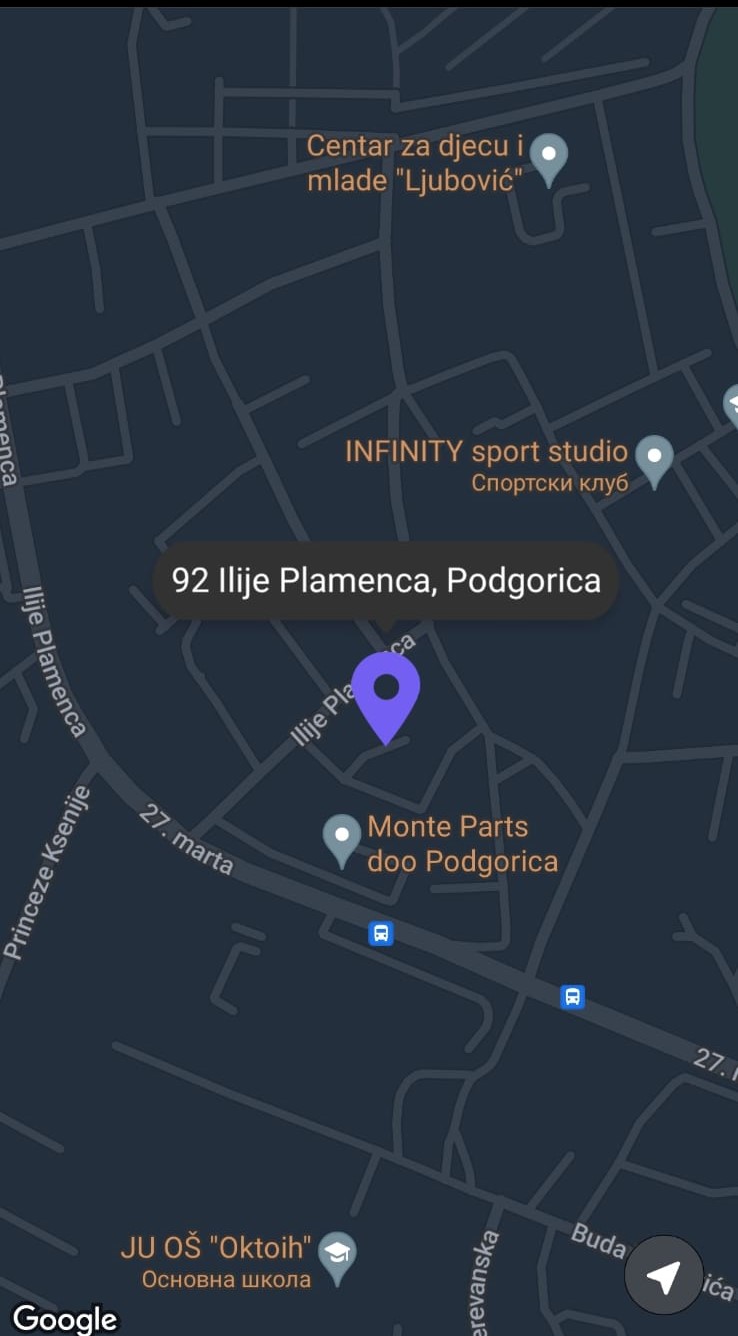Center map on my current location

click(x=663, y=1275)
